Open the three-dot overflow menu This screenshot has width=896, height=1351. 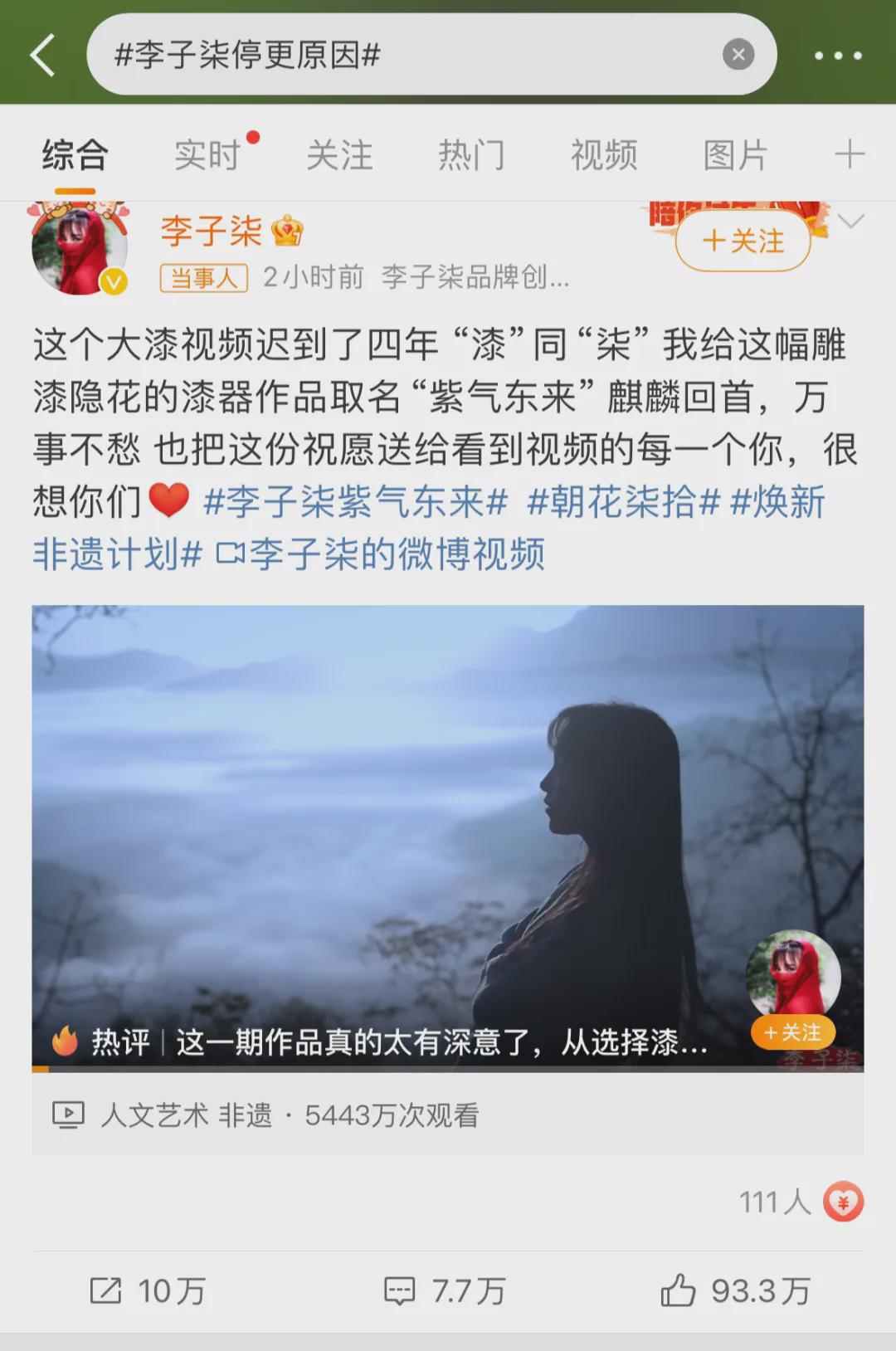838,56
